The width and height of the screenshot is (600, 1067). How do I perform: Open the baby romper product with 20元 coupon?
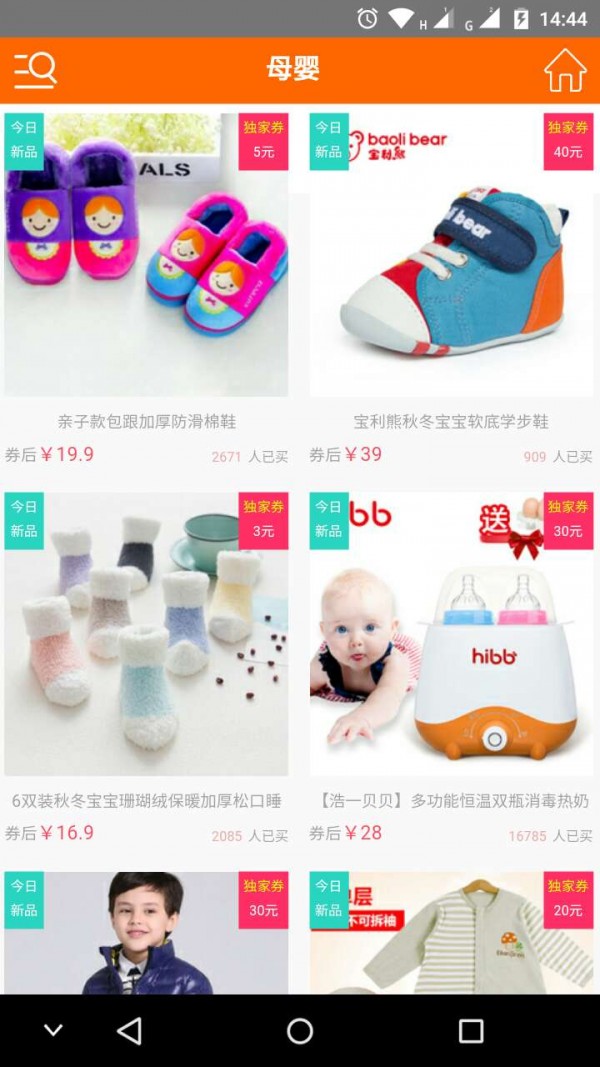(451, 933)
